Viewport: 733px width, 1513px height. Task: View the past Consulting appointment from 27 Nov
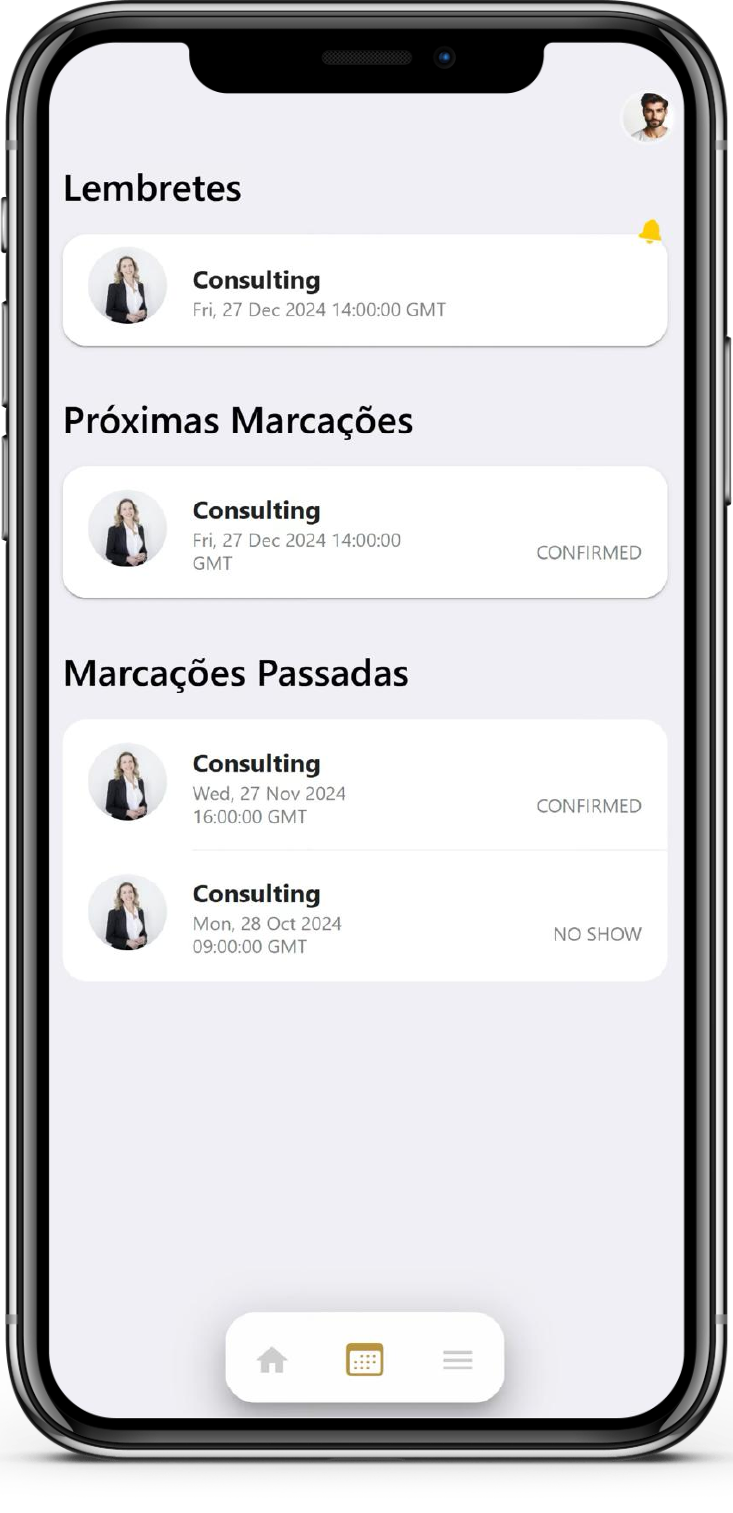[364, 787]
